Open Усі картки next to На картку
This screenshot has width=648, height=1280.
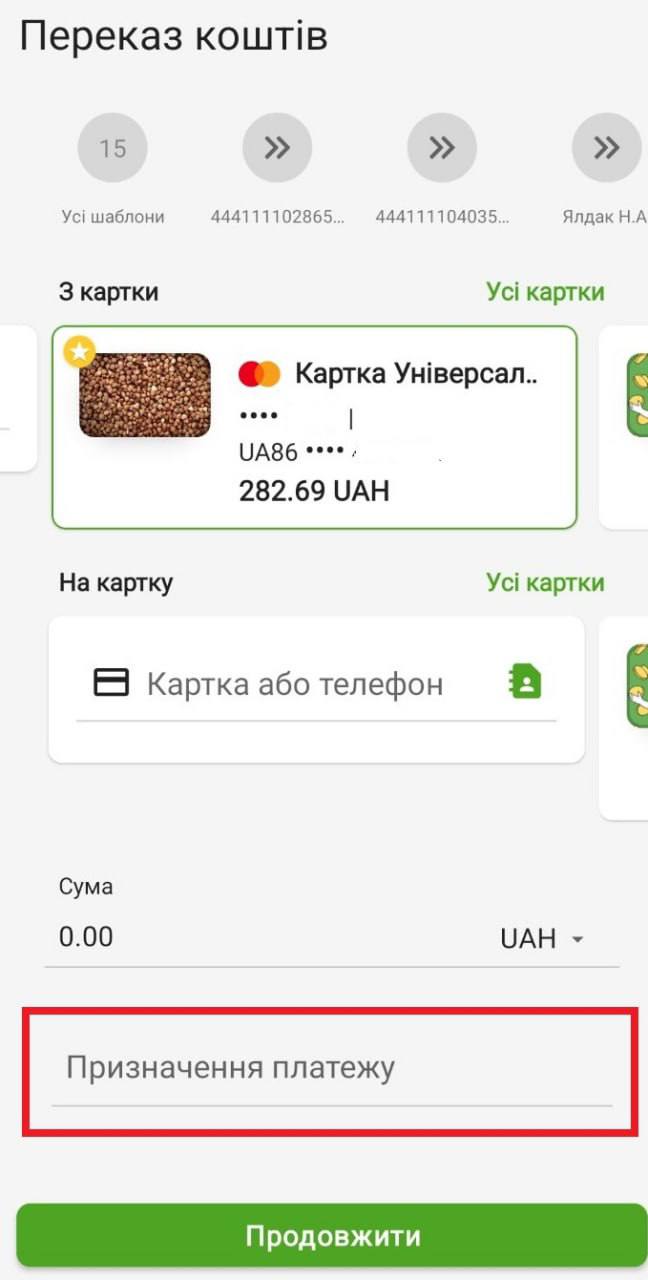(x=545, y=582)
